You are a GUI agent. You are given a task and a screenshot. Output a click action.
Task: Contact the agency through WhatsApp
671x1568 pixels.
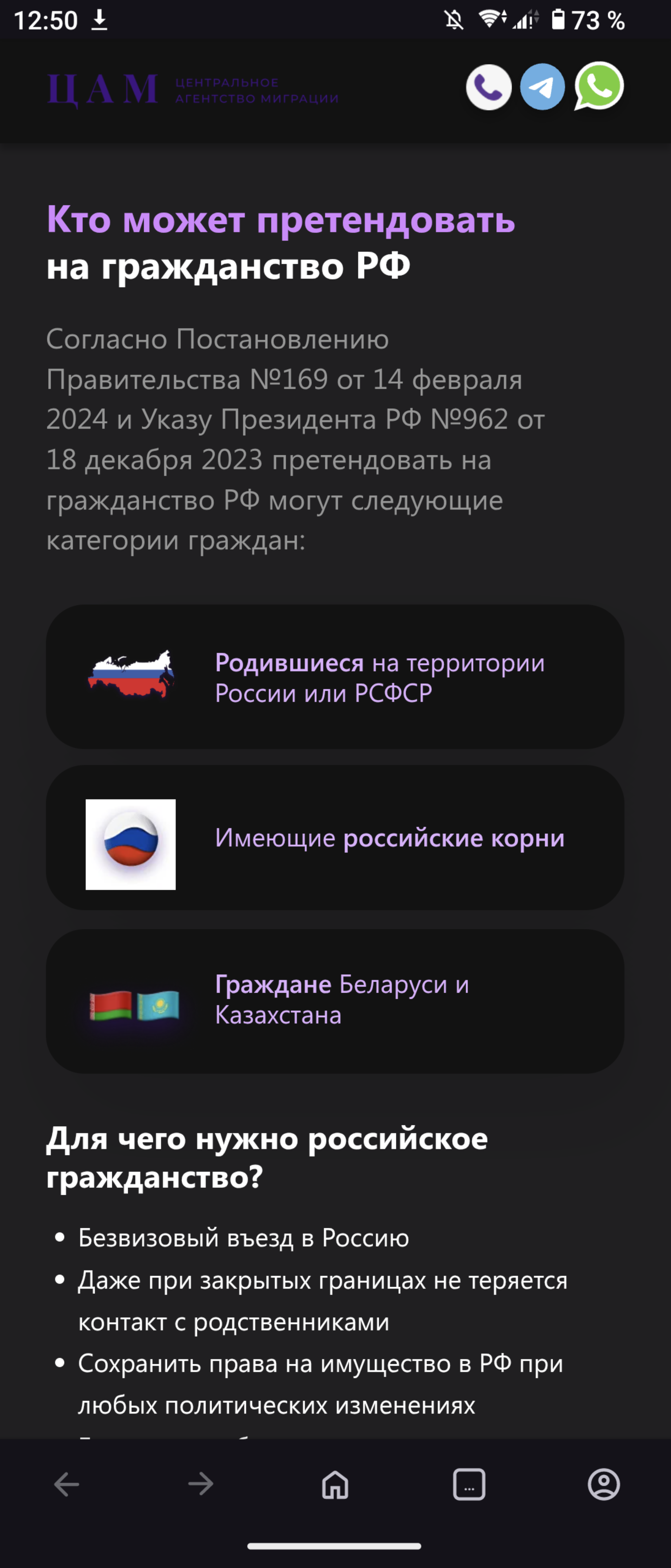(x=599, y=87)
